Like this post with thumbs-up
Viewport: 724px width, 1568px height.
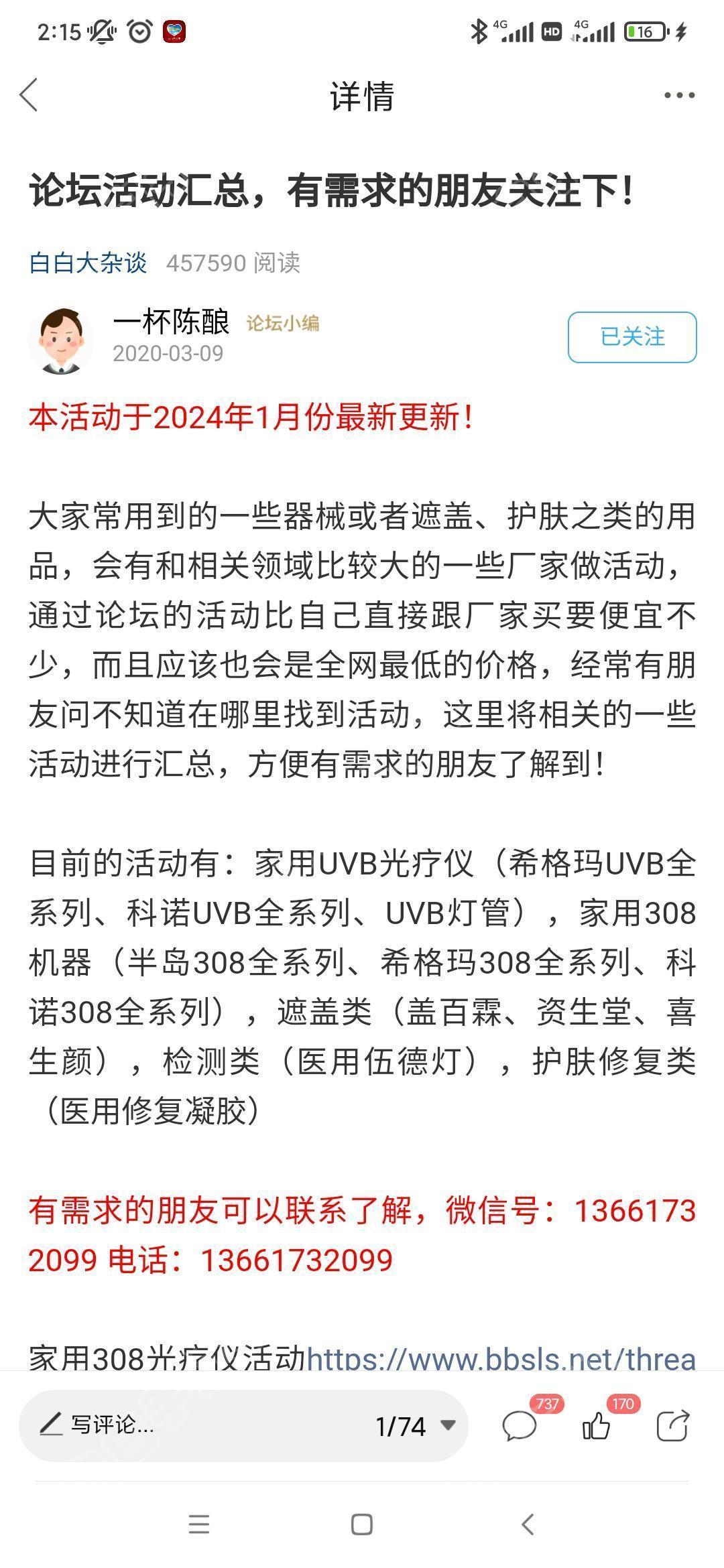pos(596,1425)
